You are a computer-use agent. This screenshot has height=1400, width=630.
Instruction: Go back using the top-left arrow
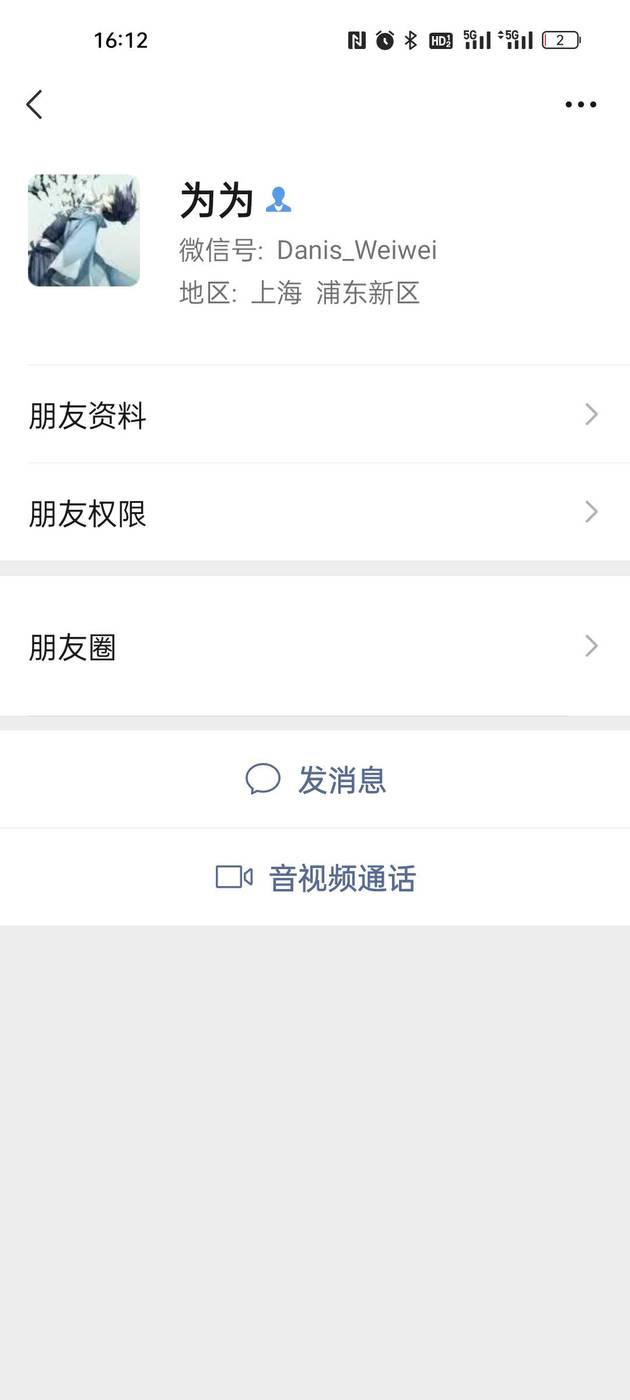[x=34, y=104]
